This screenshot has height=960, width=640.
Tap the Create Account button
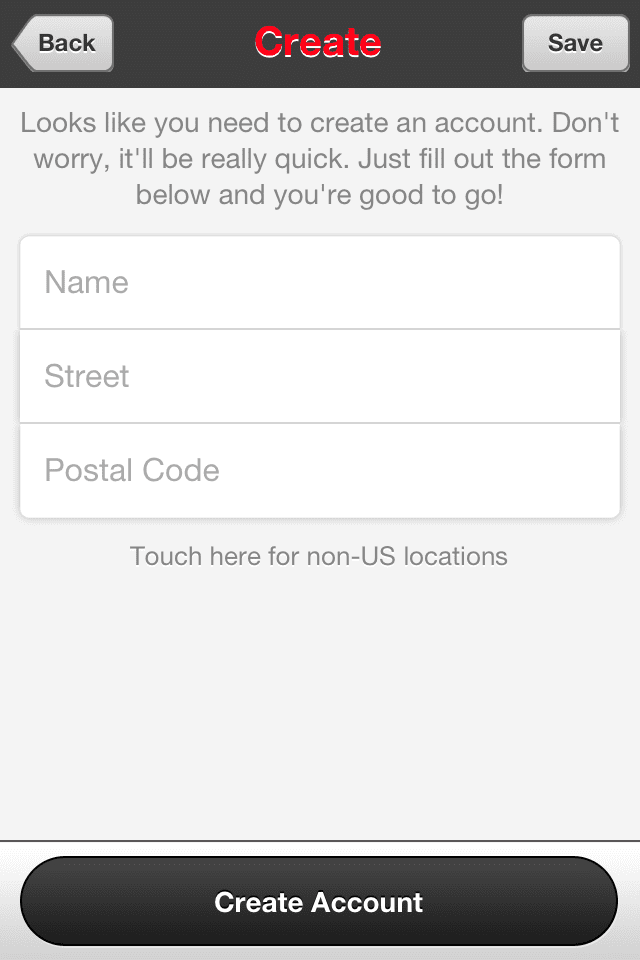(x=319, y=902)
